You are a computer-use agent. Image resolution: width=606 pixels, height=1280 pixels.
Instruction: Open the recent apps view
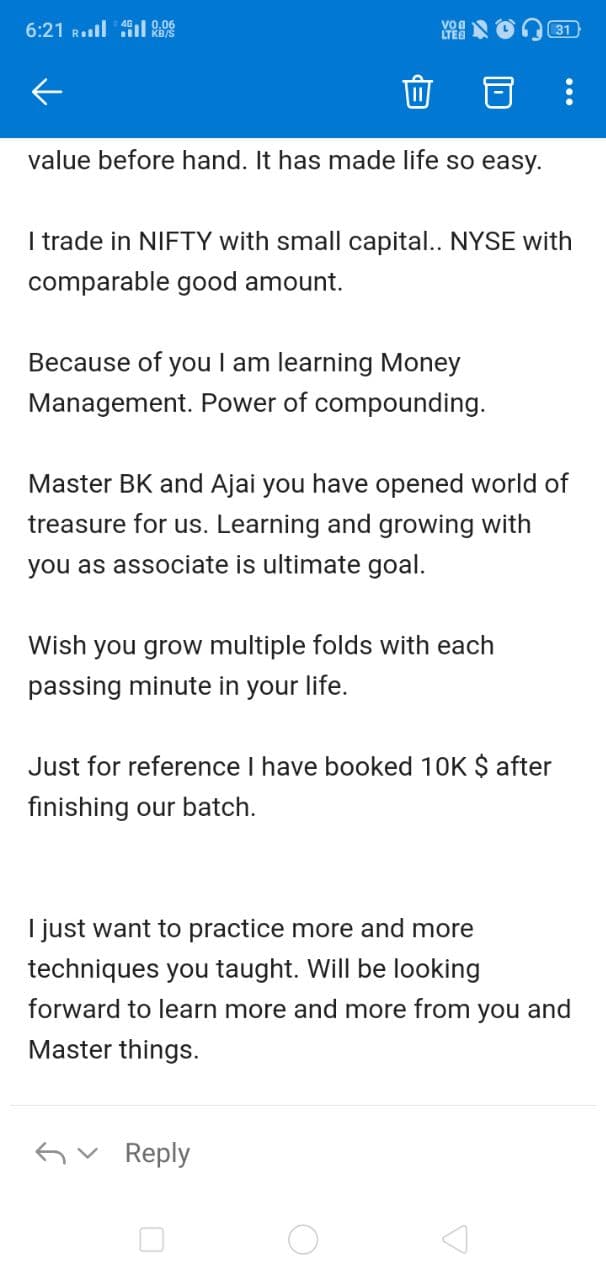pos(152,1240)
